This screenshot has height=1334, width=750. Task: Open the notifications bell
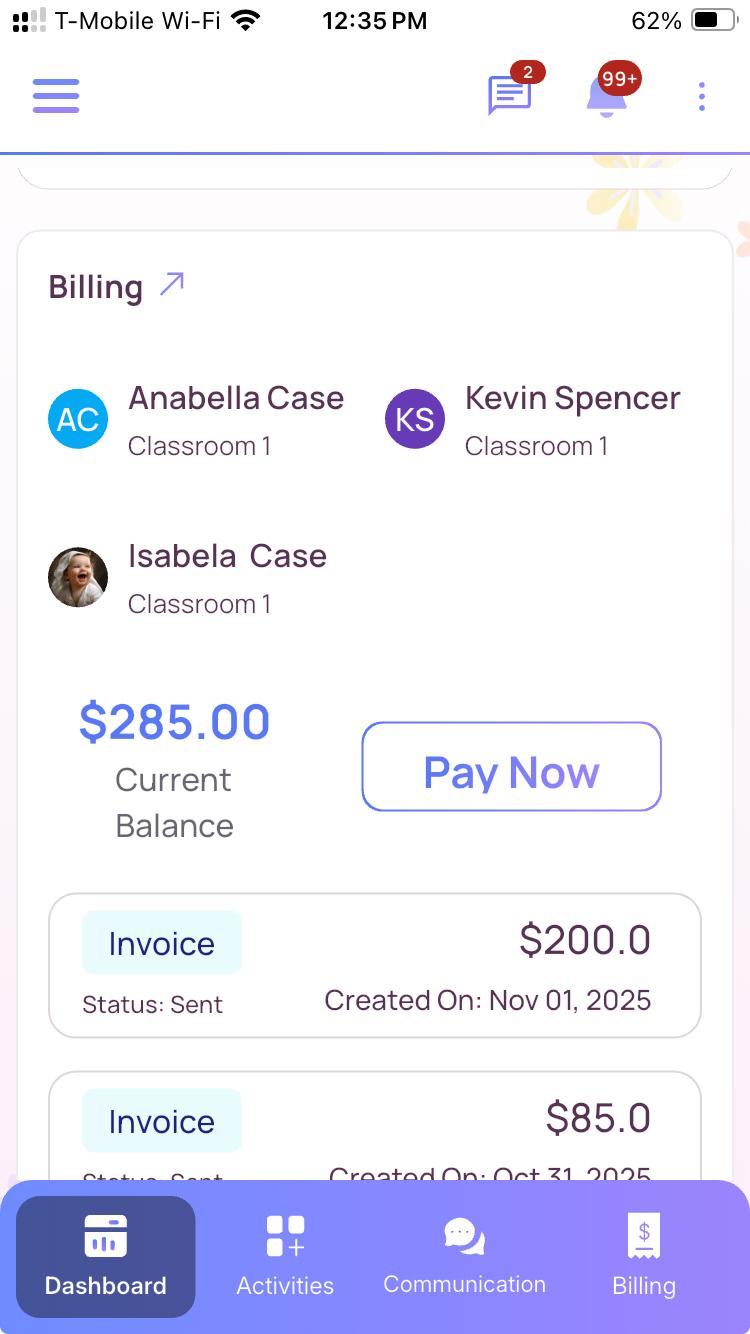(x=607, y=96)
